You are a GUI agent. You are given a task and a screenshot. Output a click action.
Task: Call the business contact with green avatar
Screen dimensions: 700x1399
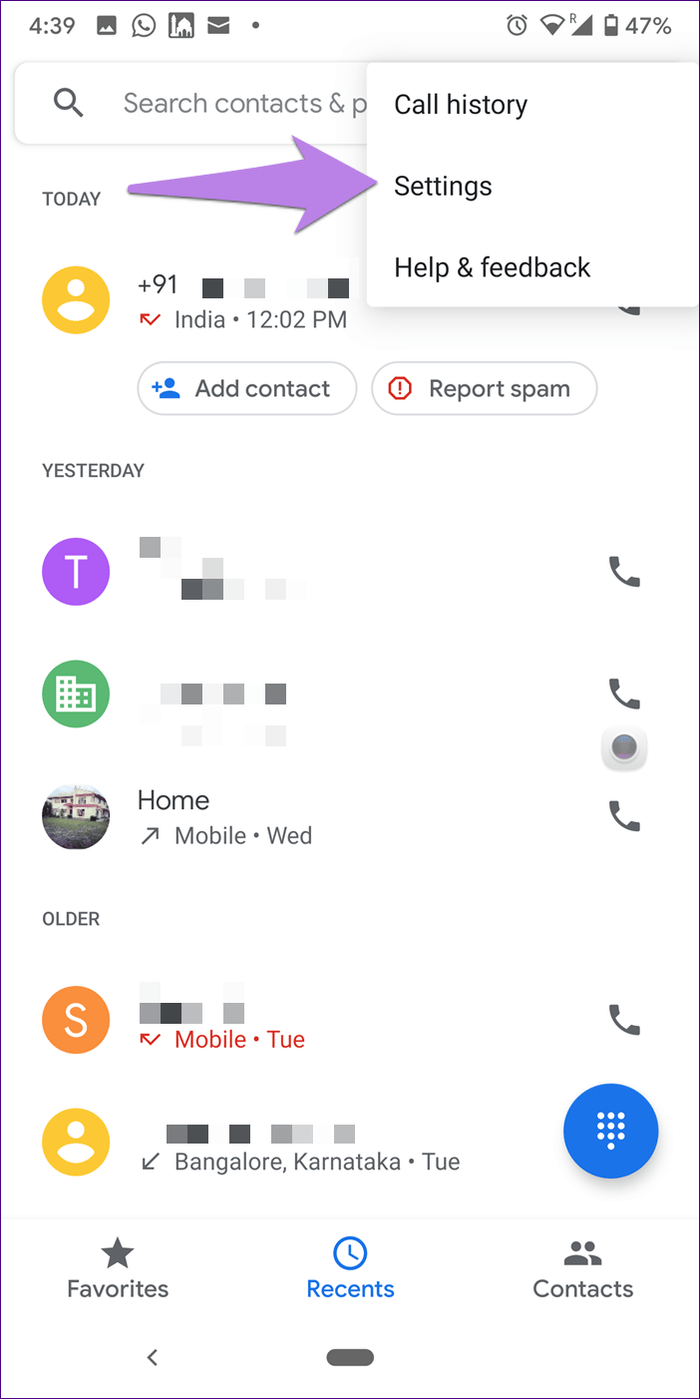(624, 693)
